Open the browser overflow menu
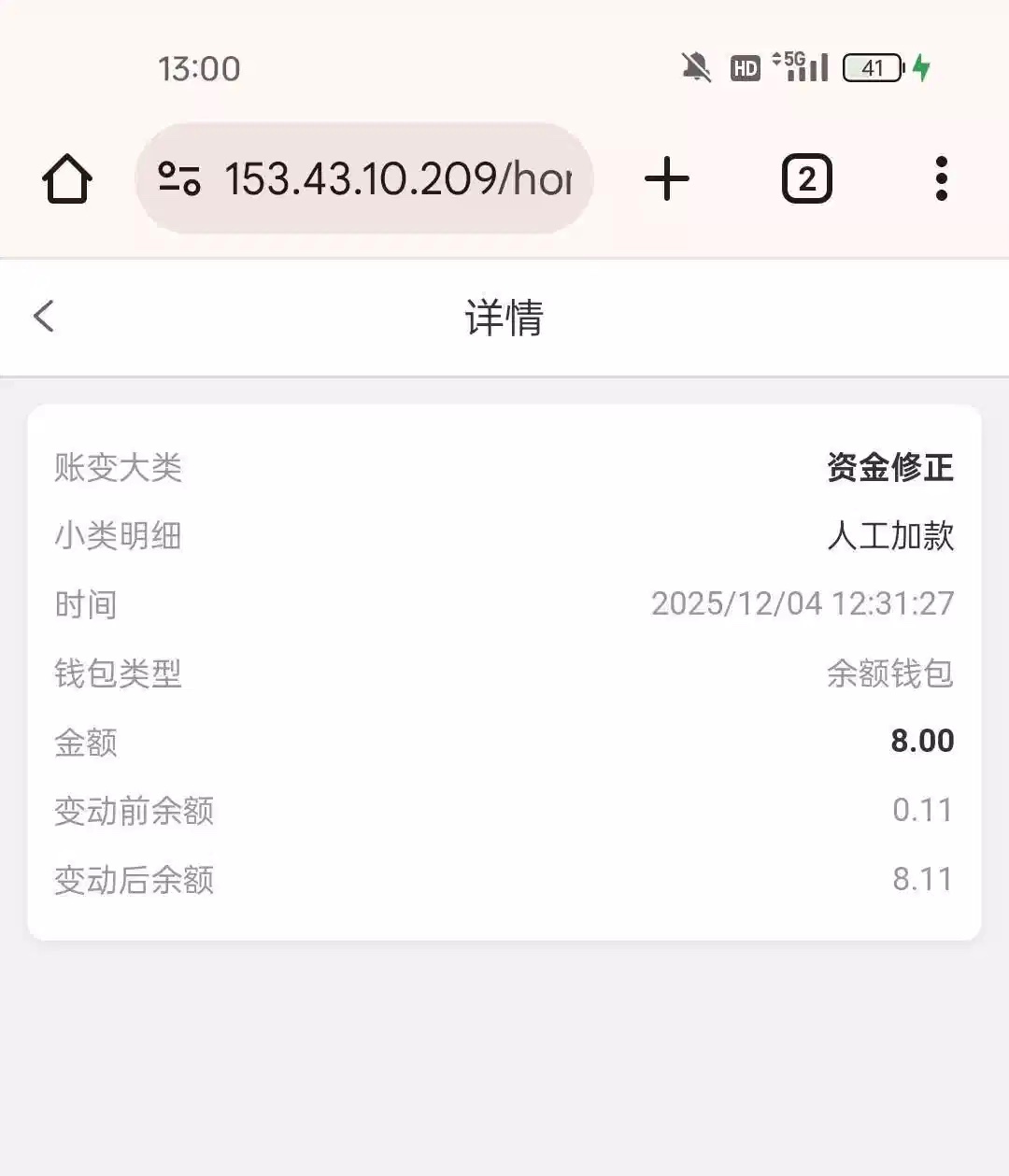The image size is (1009, 1176). point(941,178)
